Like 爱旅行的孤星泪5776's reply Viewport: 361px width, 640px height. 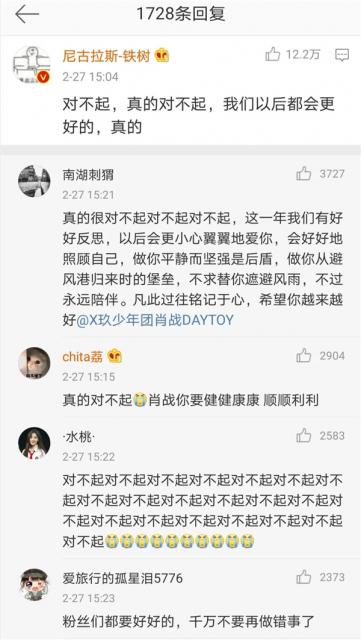point(304,577)
